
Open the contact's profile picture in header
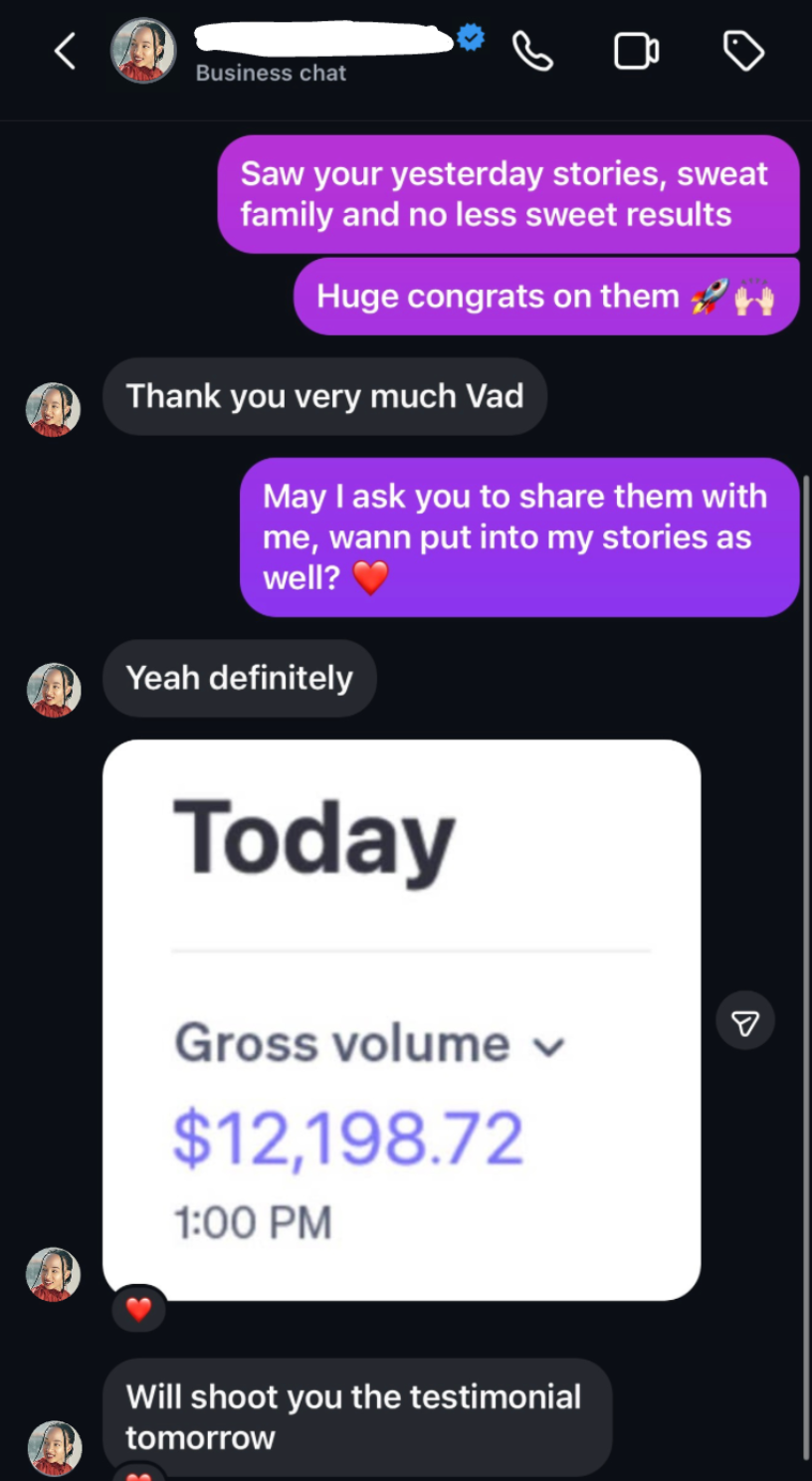tap(143, 51)
